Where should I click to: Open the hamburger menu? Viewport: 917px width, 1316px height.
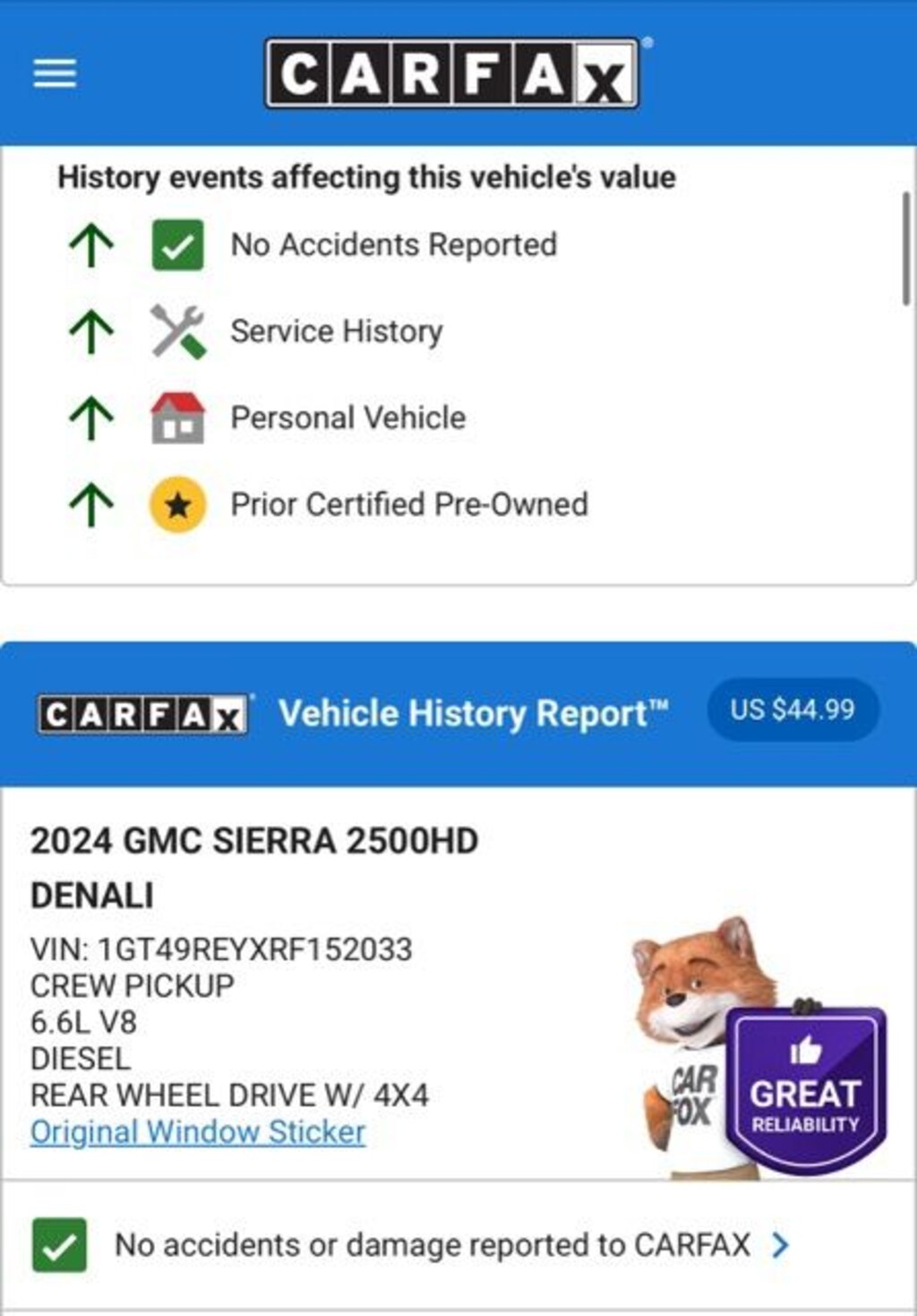coord(55,73)
